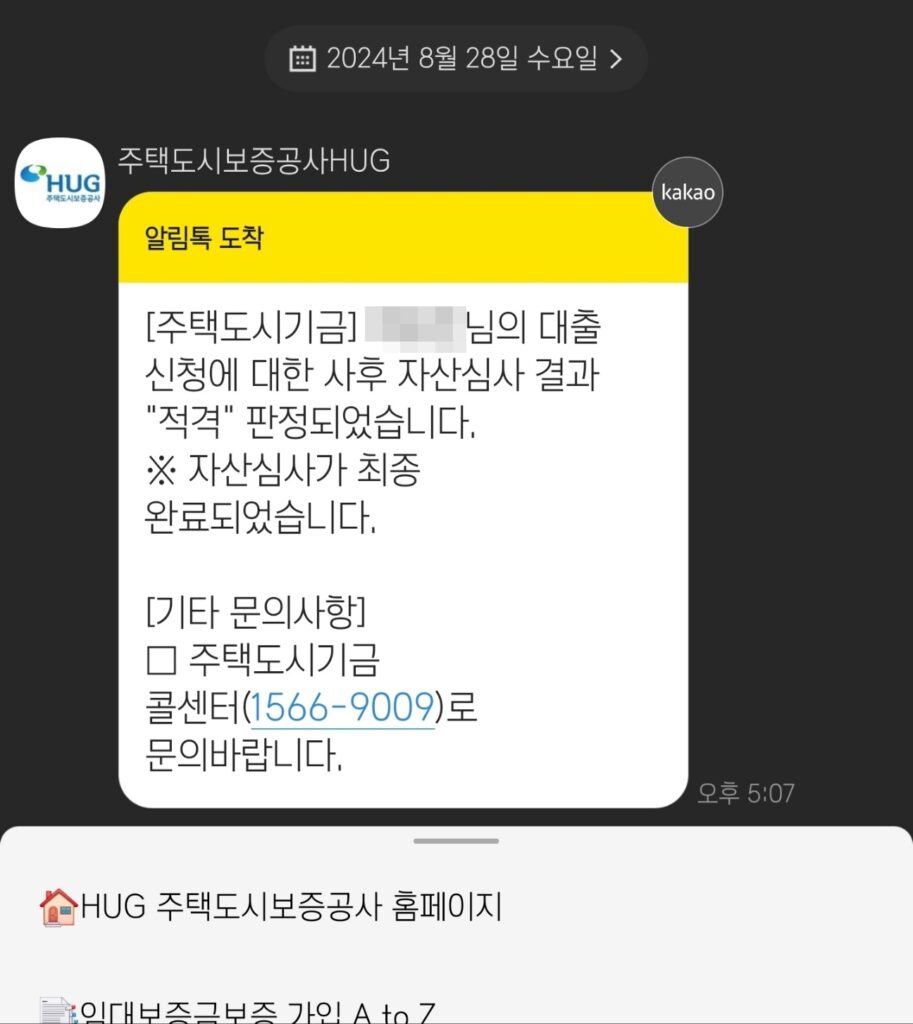Open the date picker for 2024년 8월 28일

456,59
